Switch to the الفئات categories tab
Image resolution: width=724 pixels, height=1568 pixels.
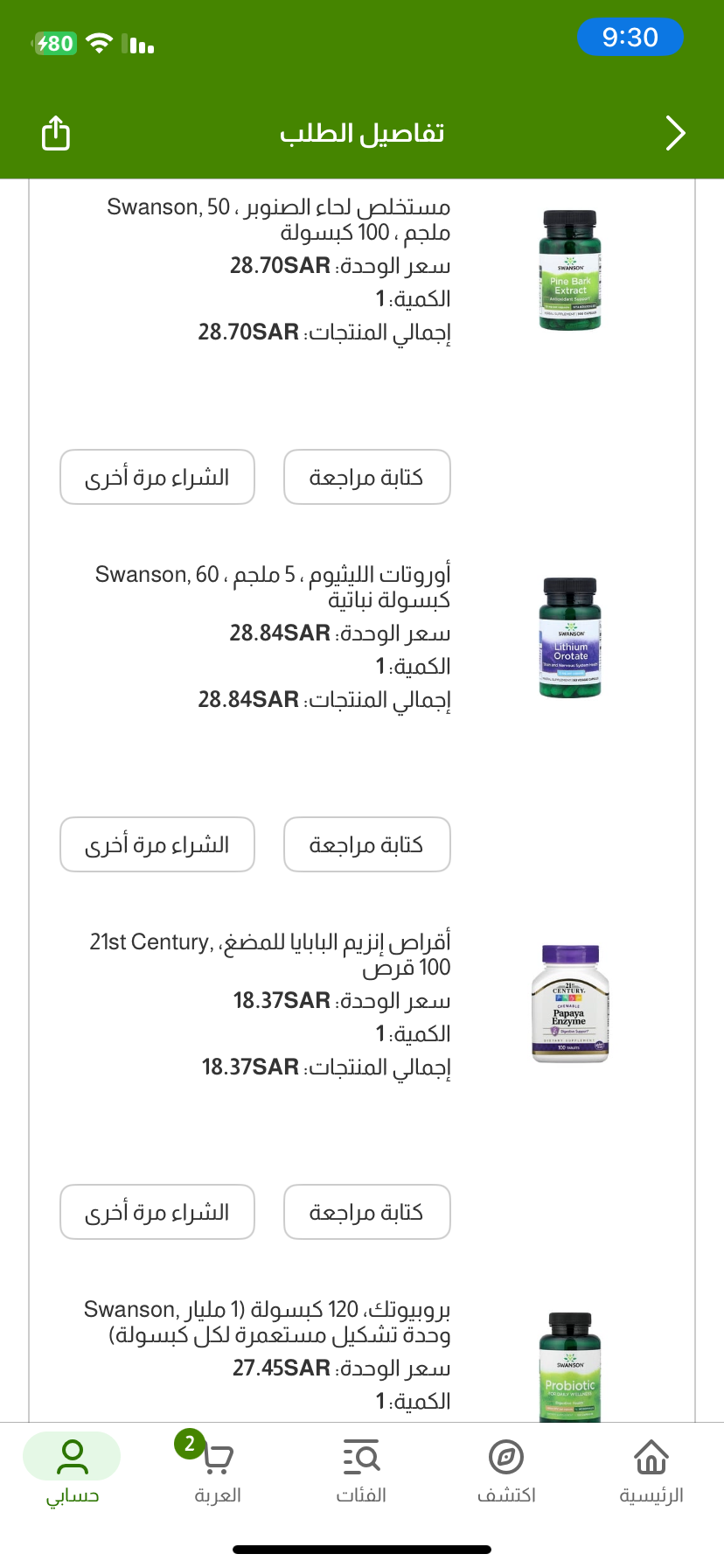(x=361, y=1472)
